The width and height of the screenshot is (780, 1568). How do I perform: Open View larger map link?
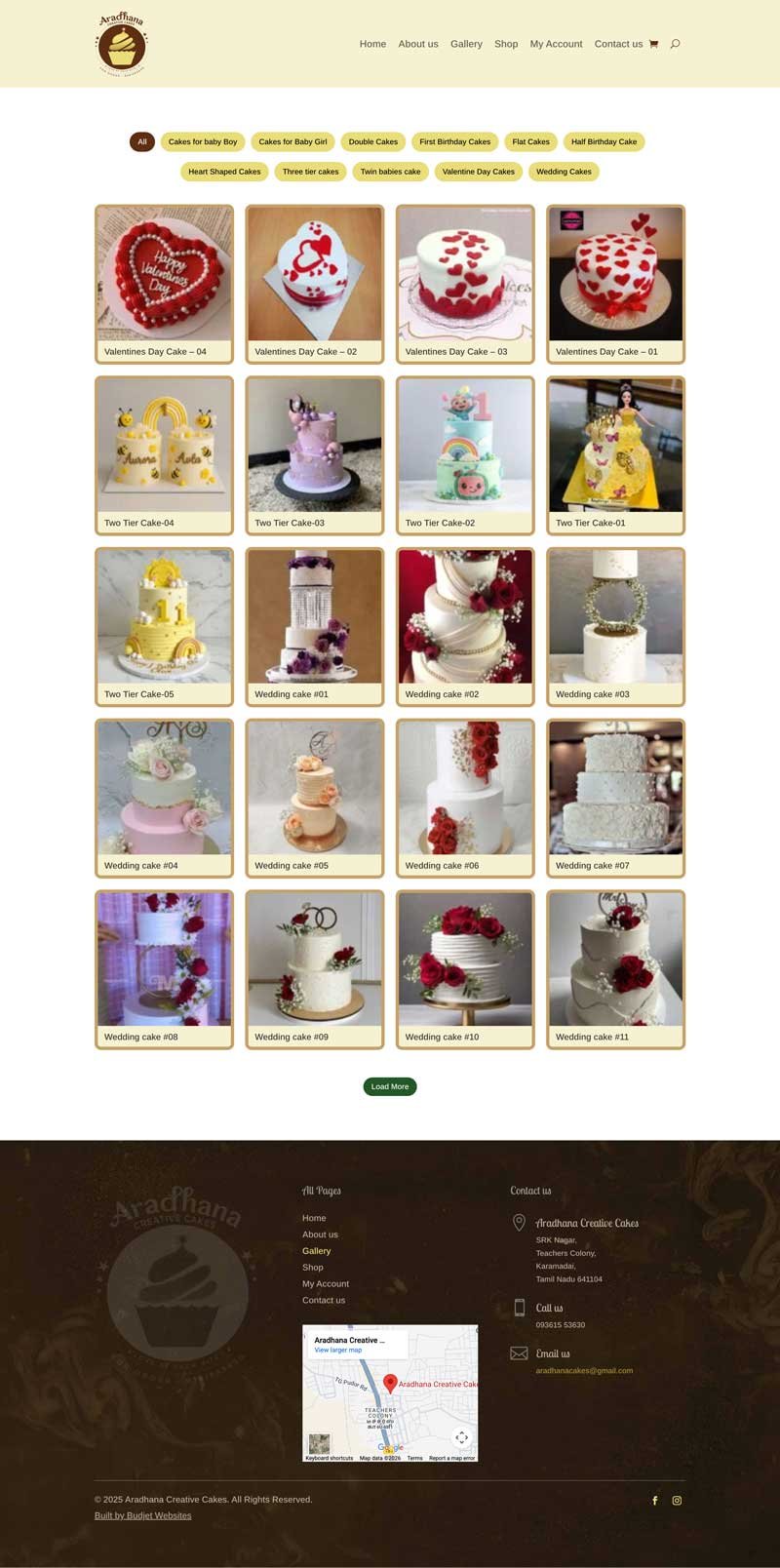337,1351
